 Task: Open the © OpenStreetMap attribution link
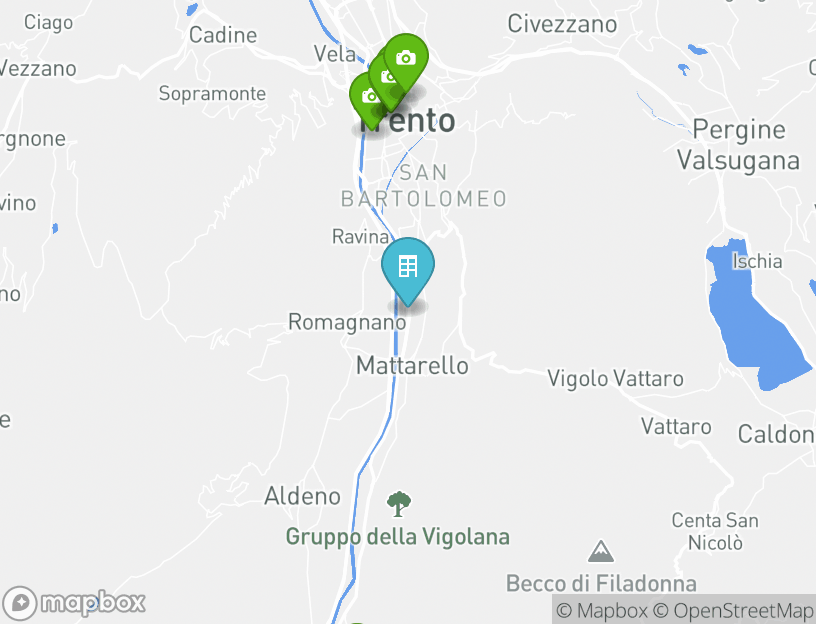coord(733,610)
